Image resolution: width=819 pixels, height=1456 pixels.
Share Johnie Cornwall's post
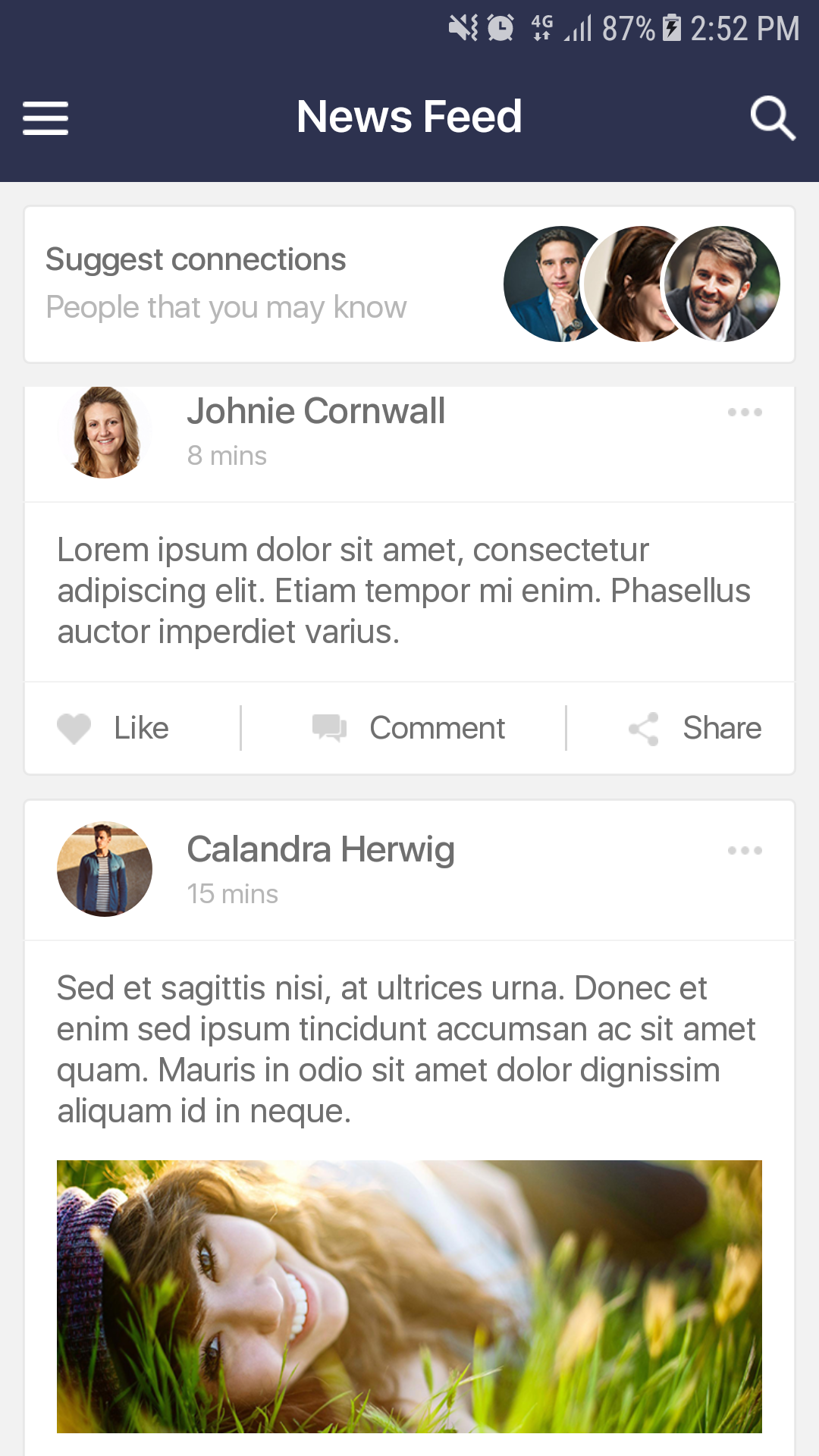pyautogui.click(x=695, y=728)
